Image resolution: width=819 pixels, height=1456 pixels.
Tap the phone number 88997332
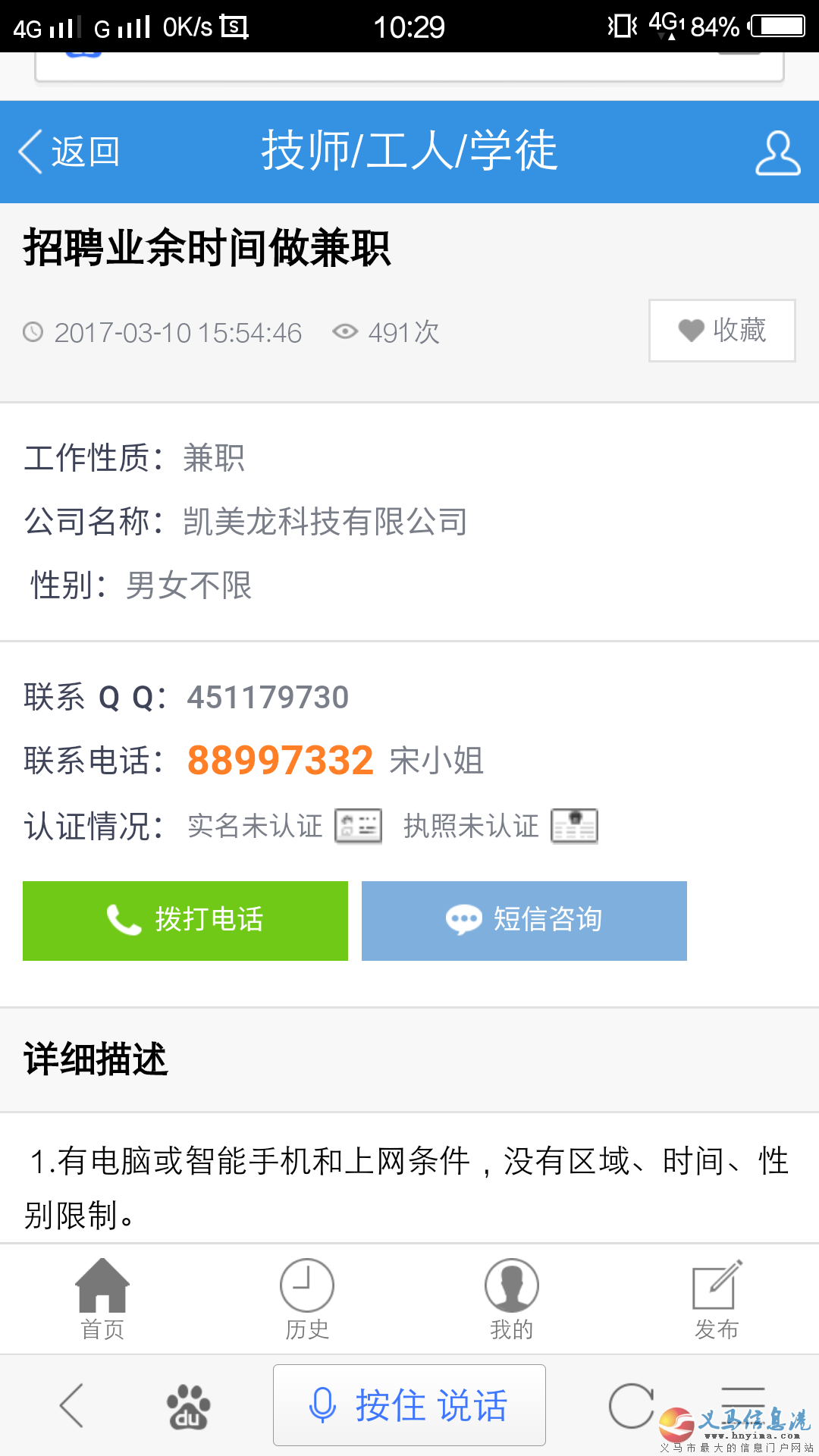coord(281,760)
